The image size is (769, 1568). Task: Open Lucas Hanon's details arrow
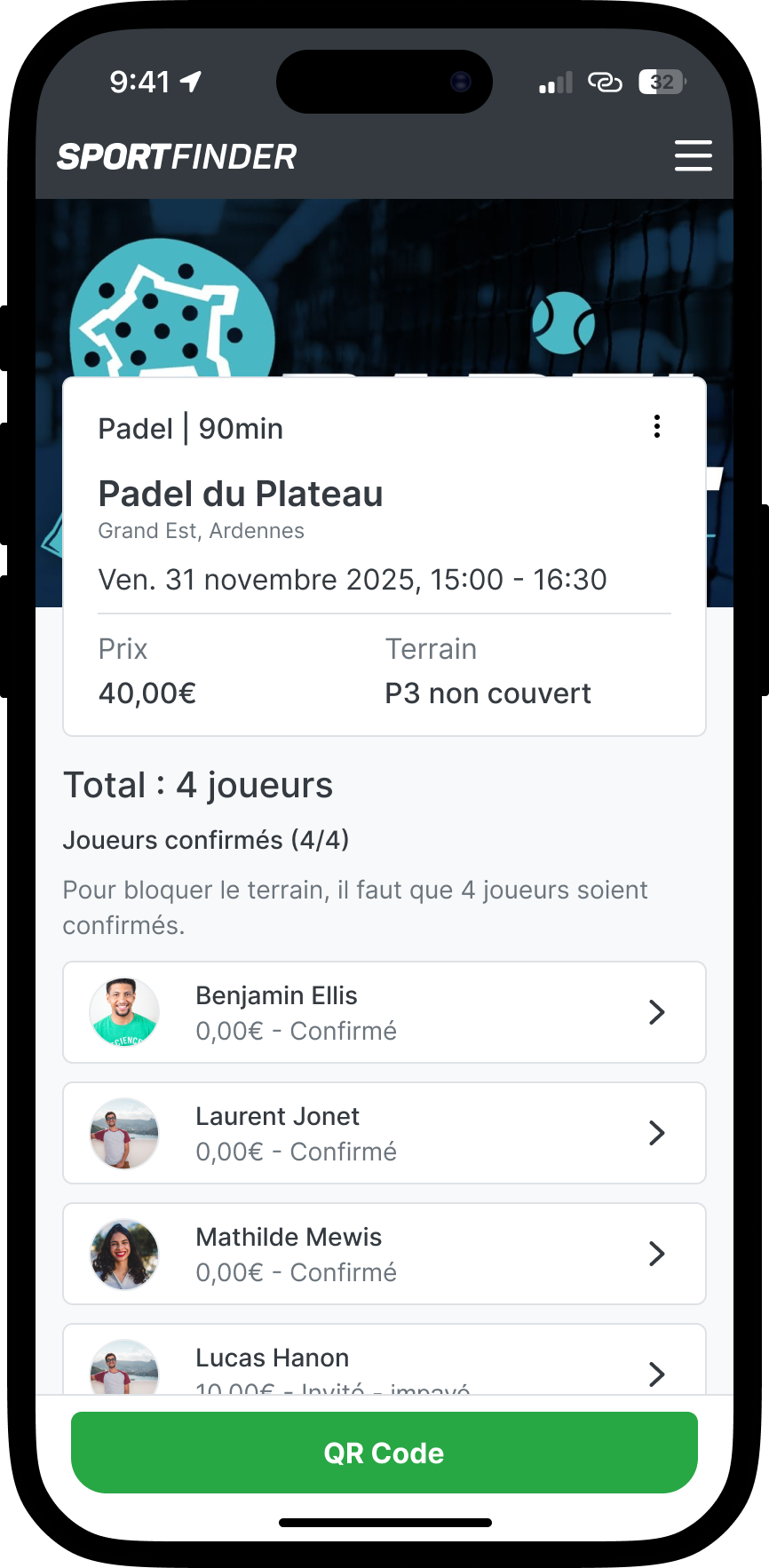click(x=657, y=1374)
